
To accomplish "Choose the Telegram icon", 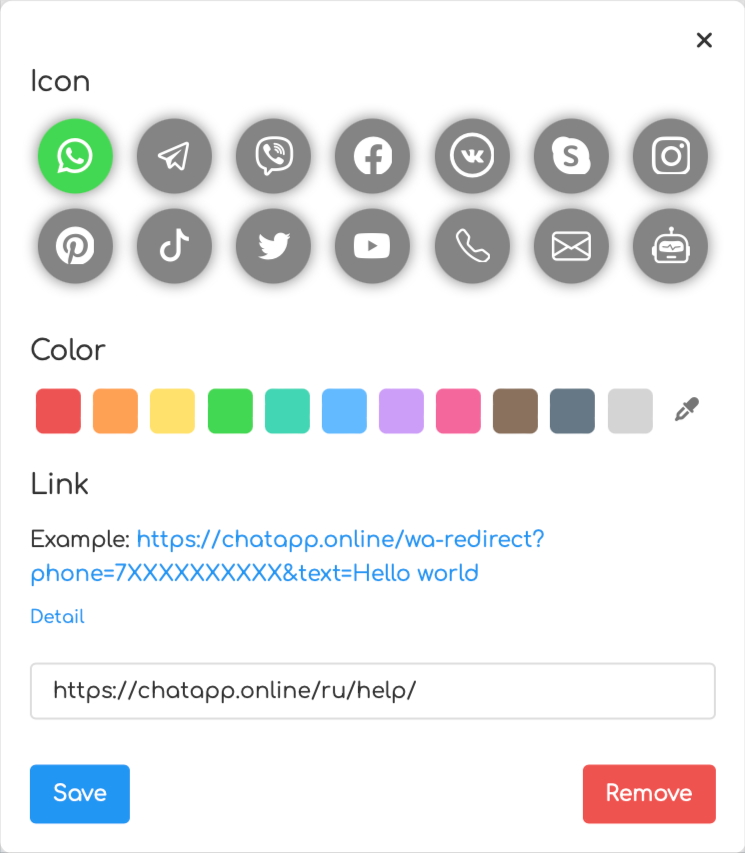I will 174,156.
